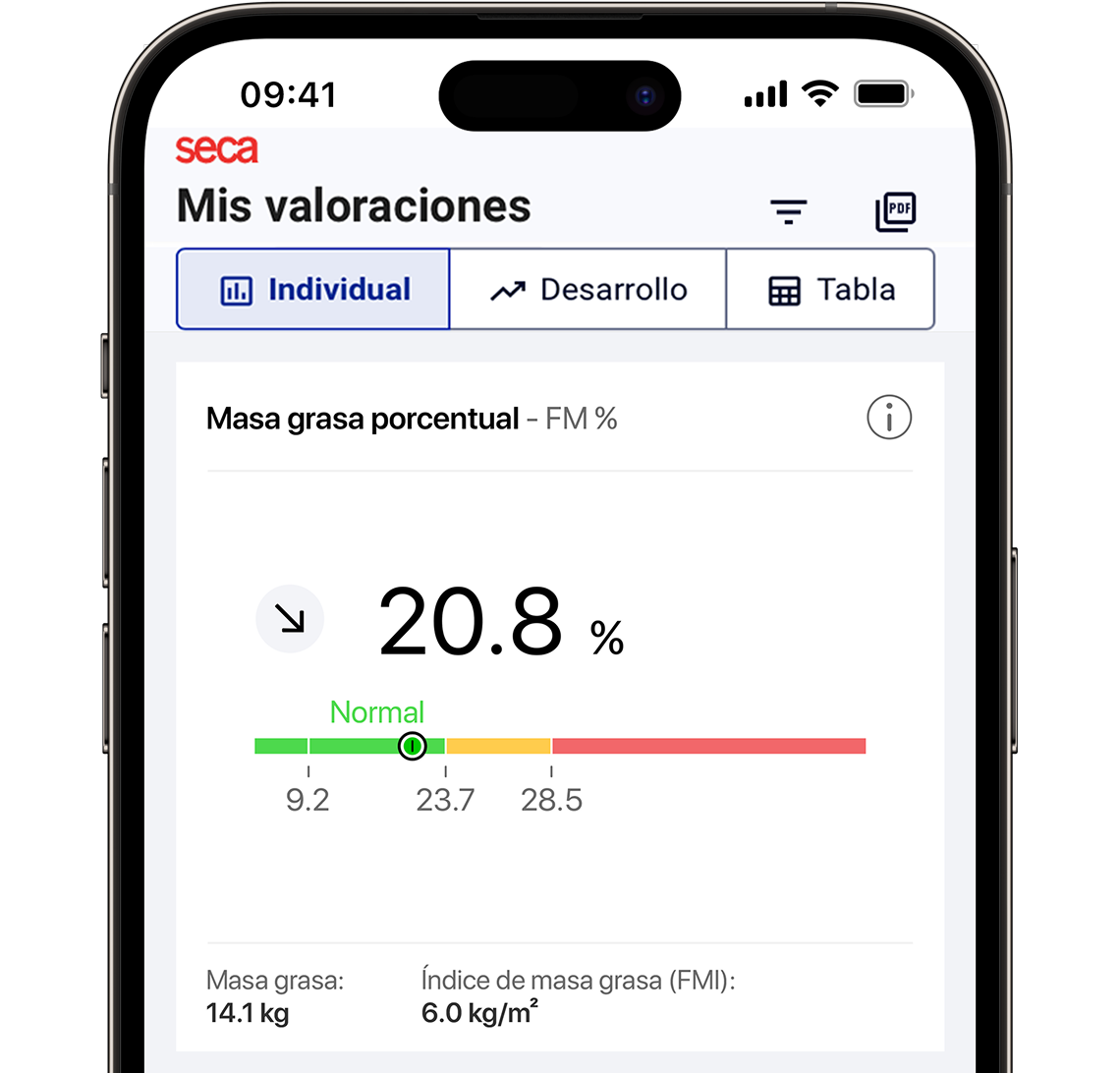This screenshot has width=1120, height=1073.
Task: Select the Individual view tab
Action: 313,290
